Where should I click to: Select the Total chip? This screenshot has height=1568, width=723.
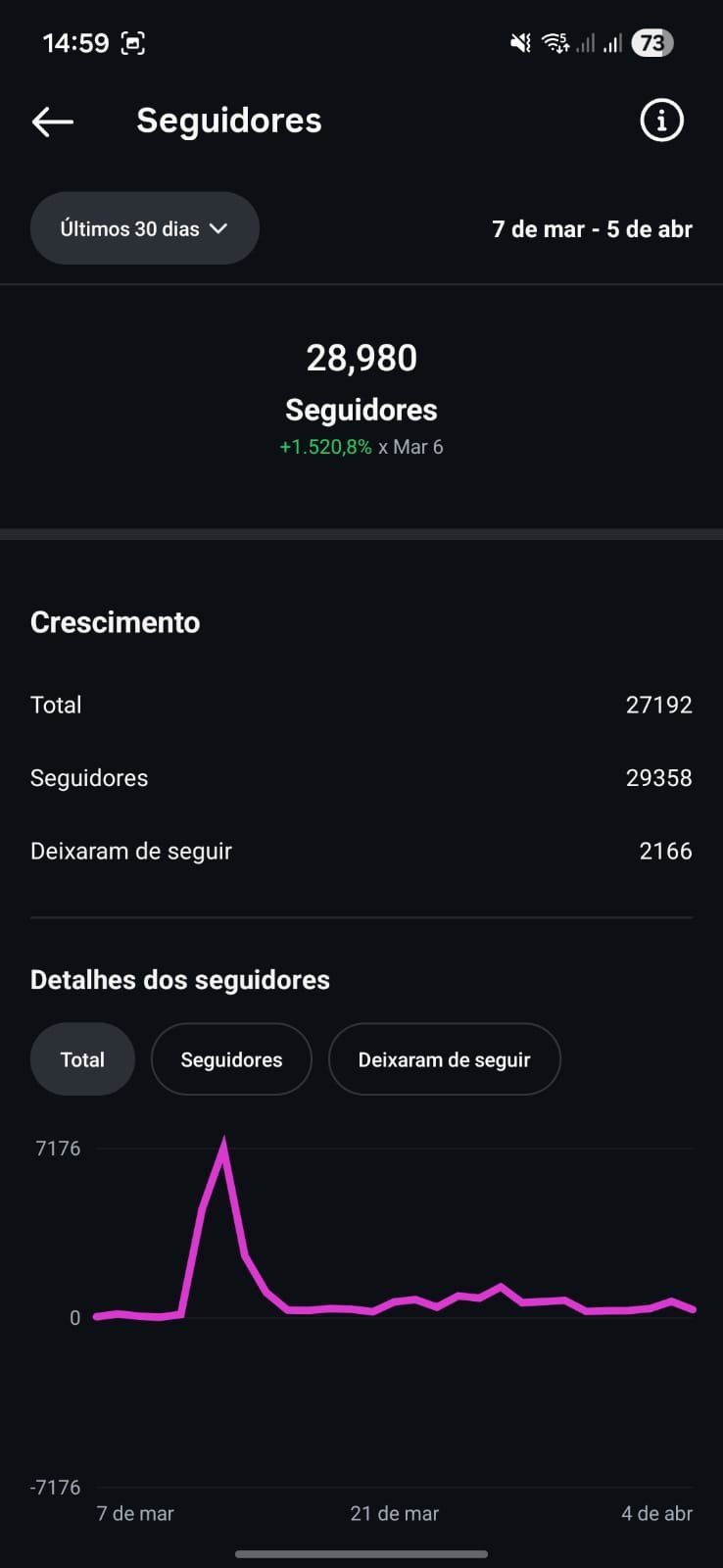click(82, 1059)
